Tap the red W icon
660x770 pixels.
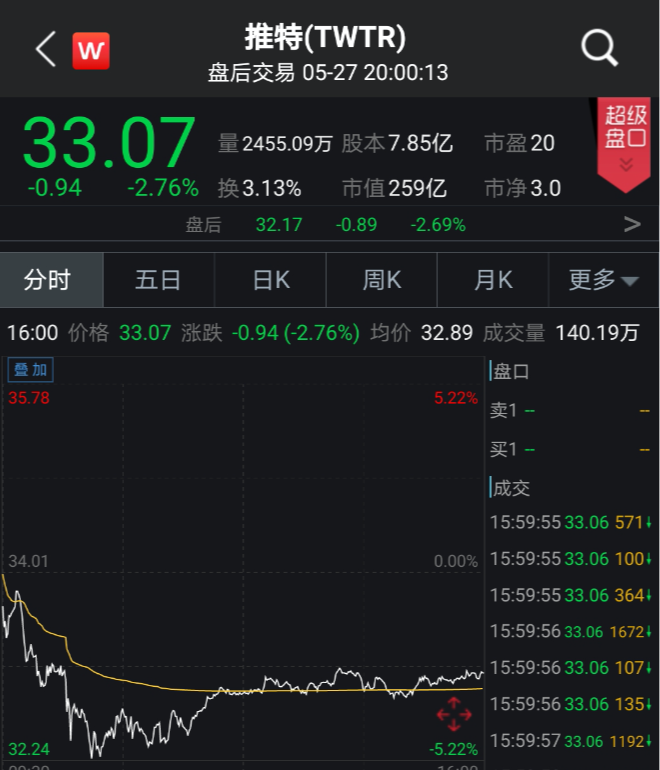pyautogui.click(x=91, y=50)
